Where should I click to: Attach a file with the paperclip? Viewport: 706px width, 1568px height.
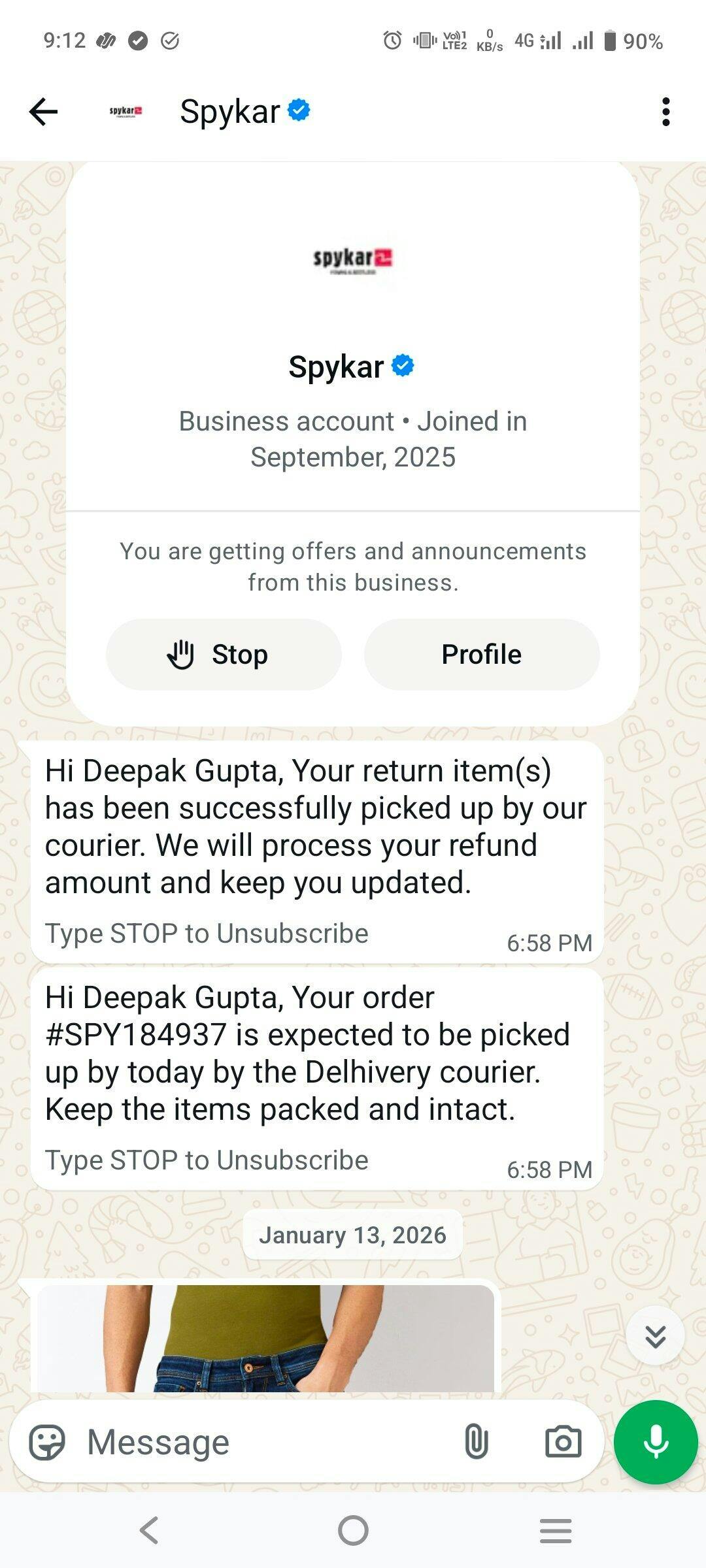(x=476, y=1443)
